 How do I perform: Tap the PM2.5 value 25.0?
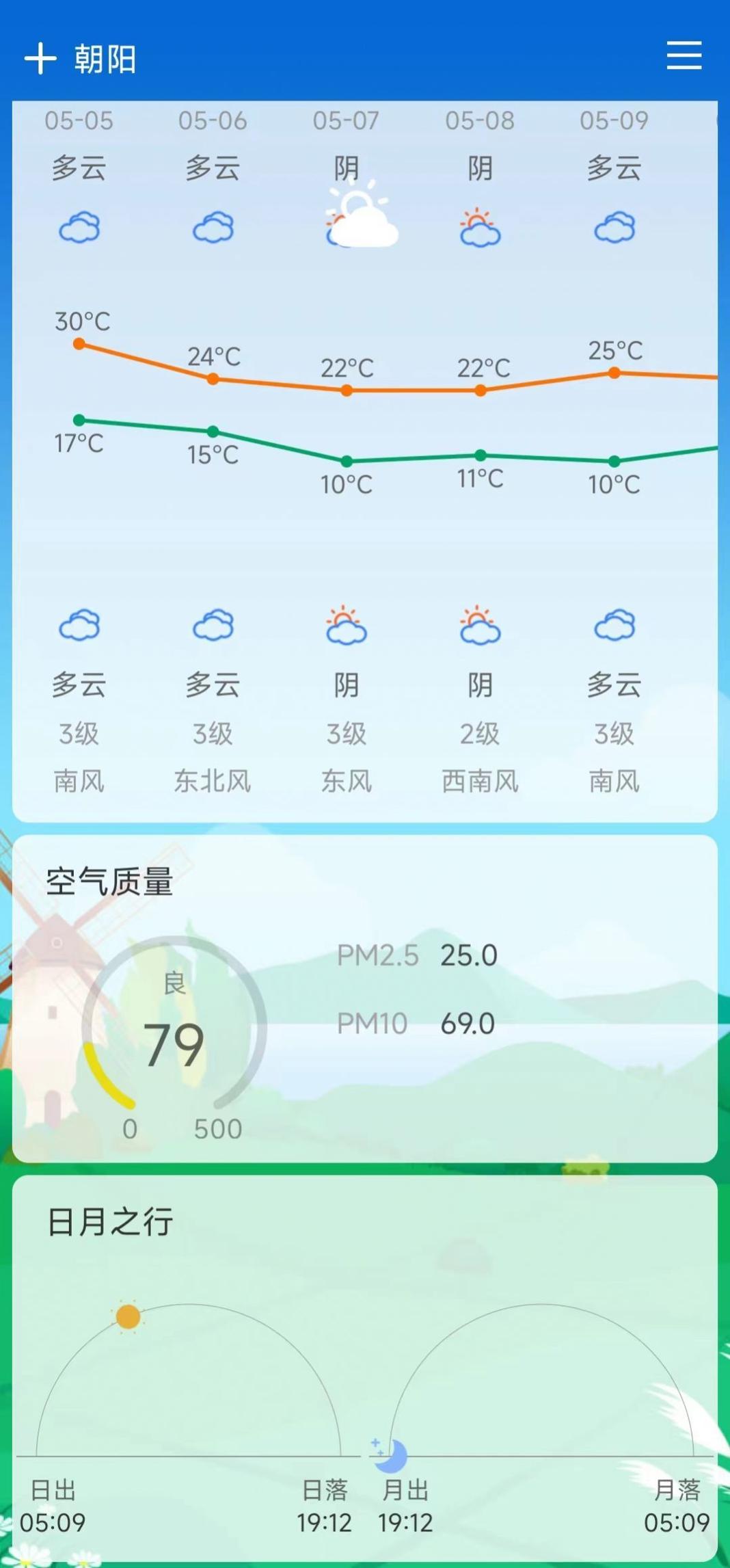click(x=469, y=956)
